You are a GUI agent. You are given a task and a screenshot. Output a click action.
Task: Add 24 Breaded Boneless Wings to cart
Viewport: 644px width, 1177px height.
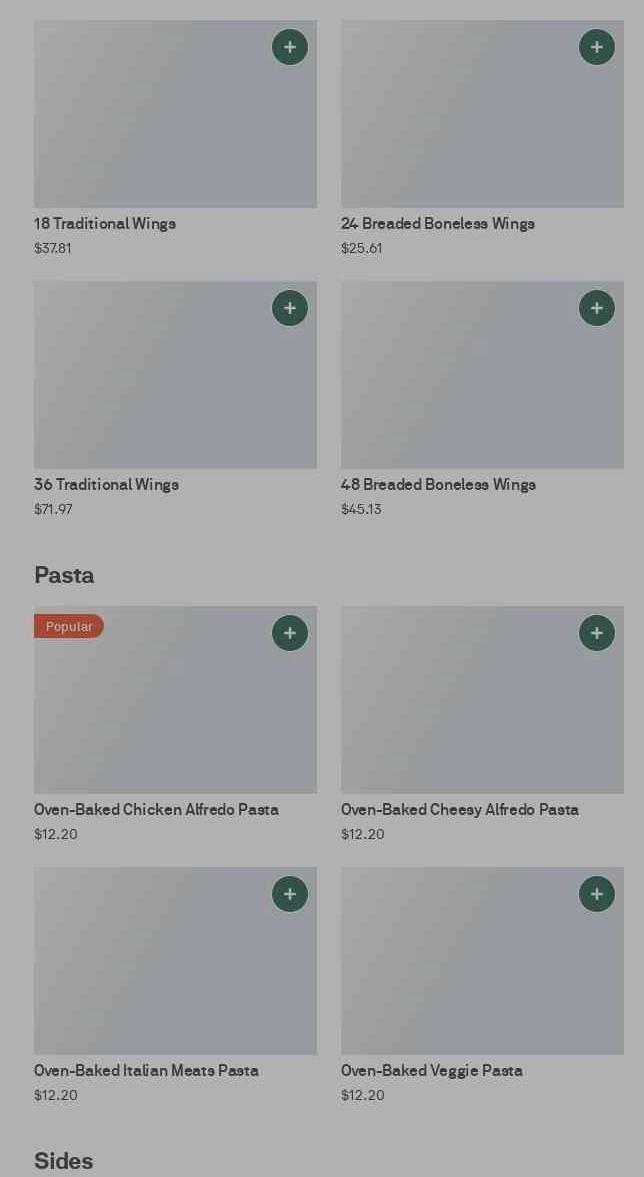(597, 47)
